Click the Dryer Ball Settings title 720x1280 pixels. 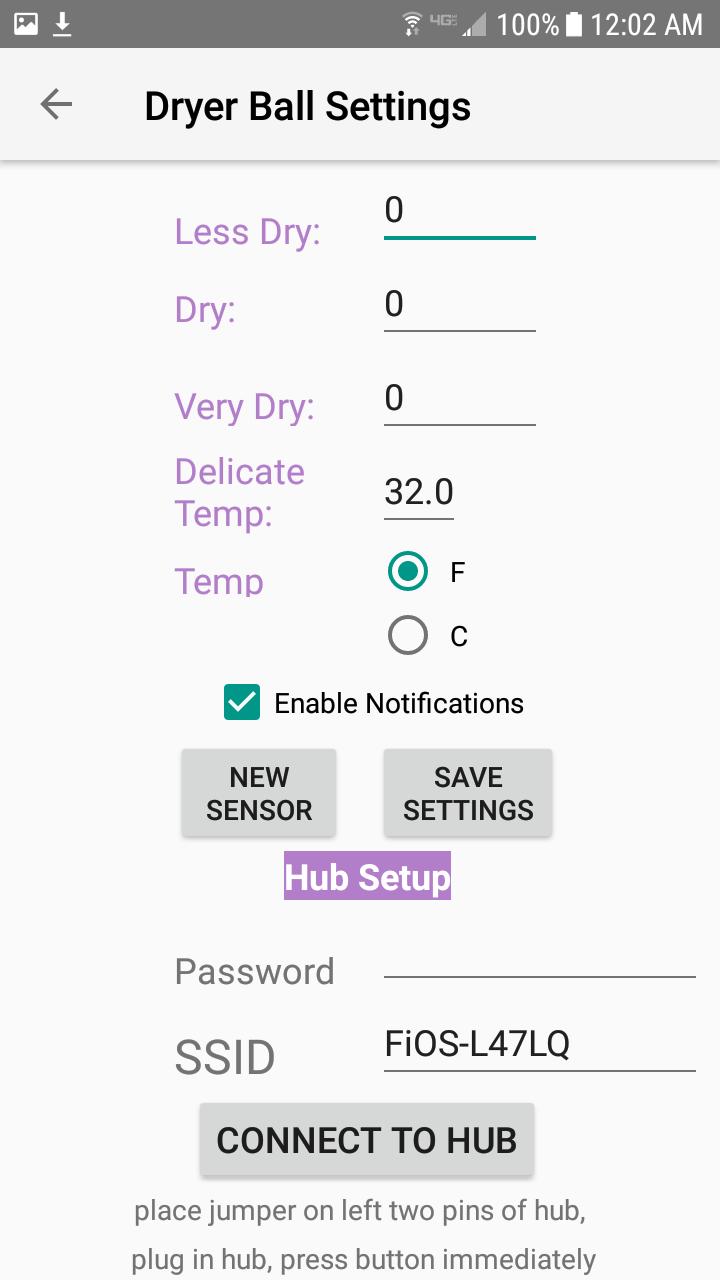[x=307, y=105]
